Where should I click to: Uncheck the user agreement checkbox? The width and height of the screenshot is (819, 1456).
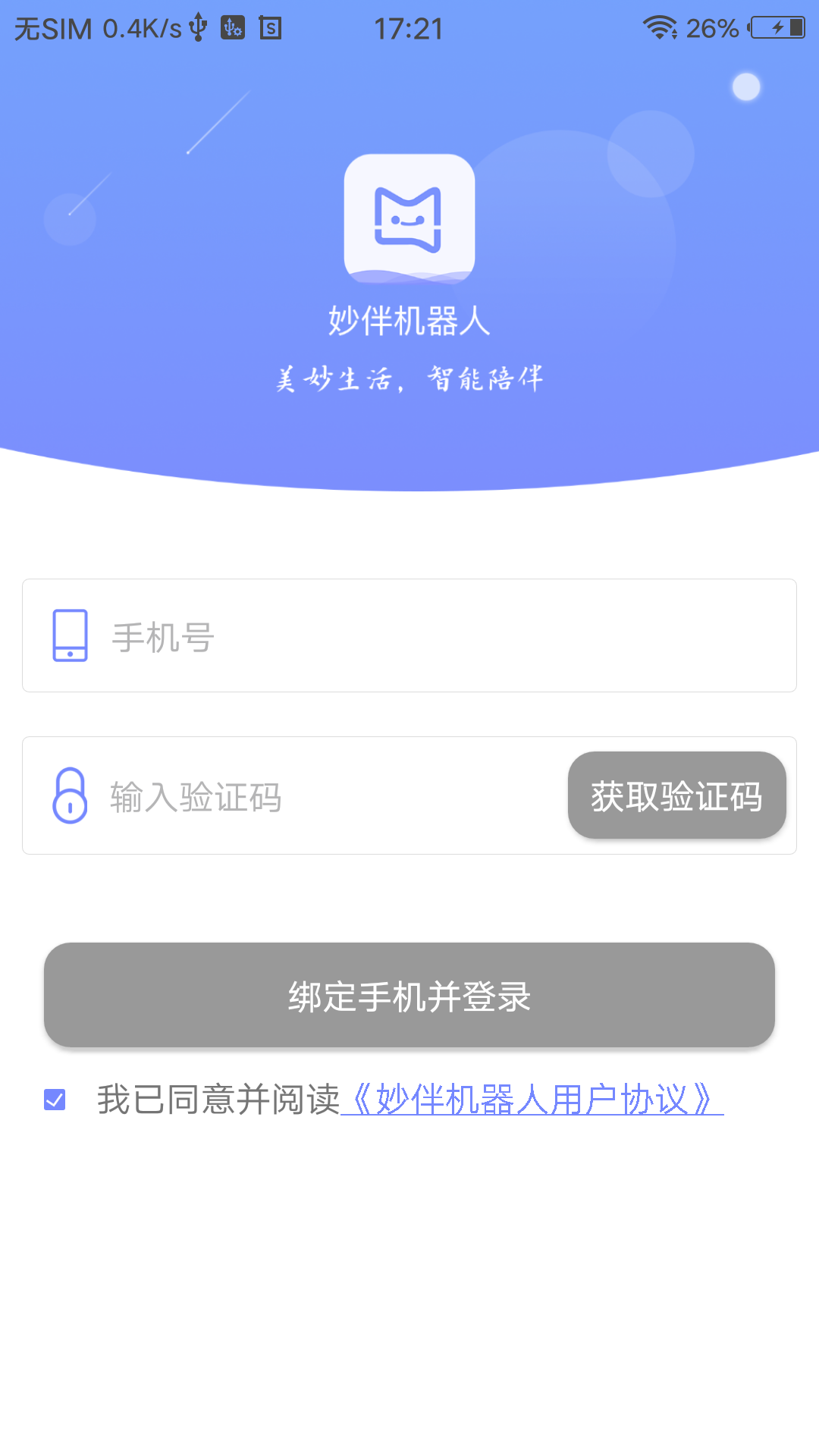[54, 1097]
